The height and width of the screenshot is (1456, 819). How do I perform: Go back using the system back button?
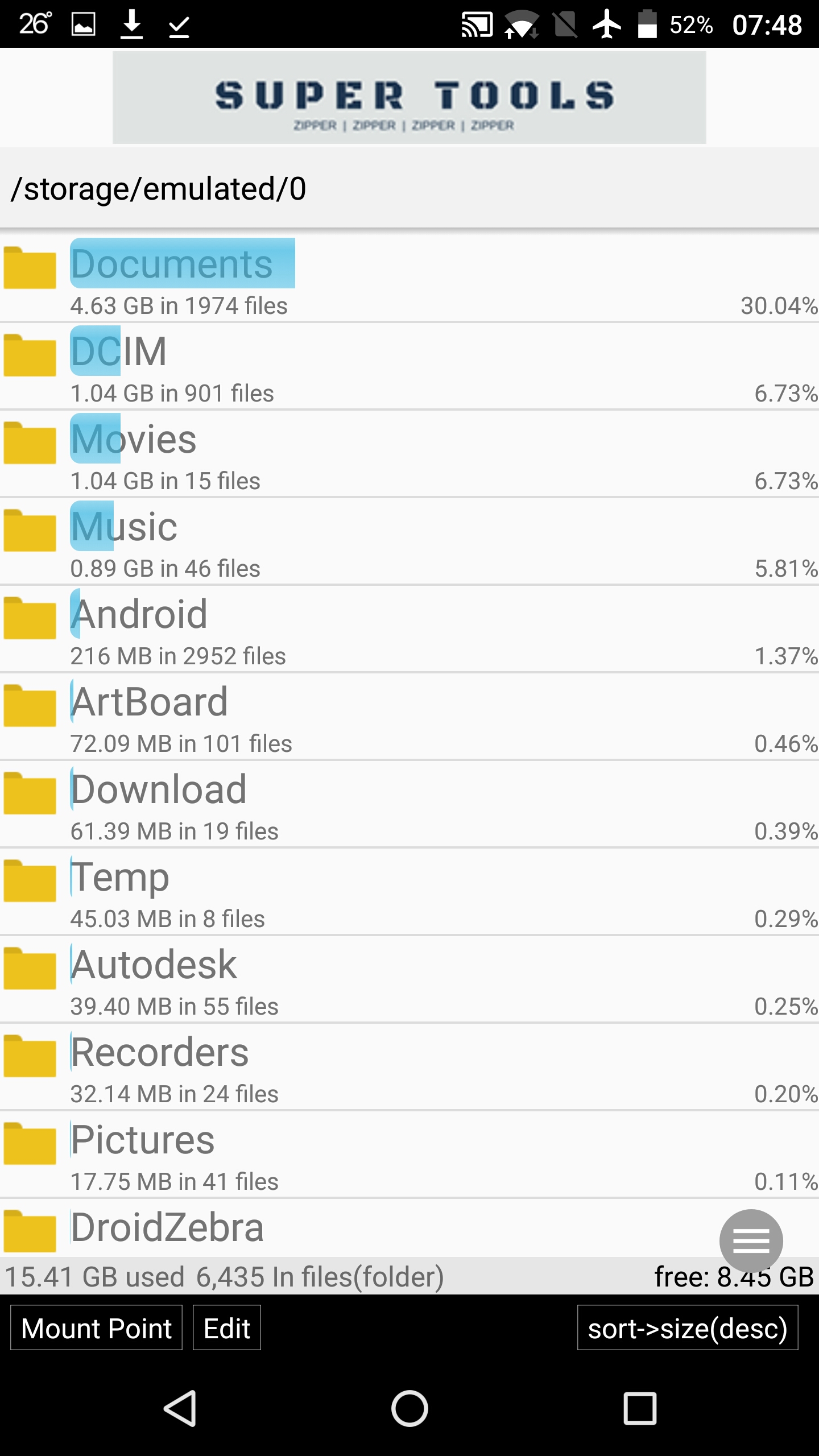180,1408
